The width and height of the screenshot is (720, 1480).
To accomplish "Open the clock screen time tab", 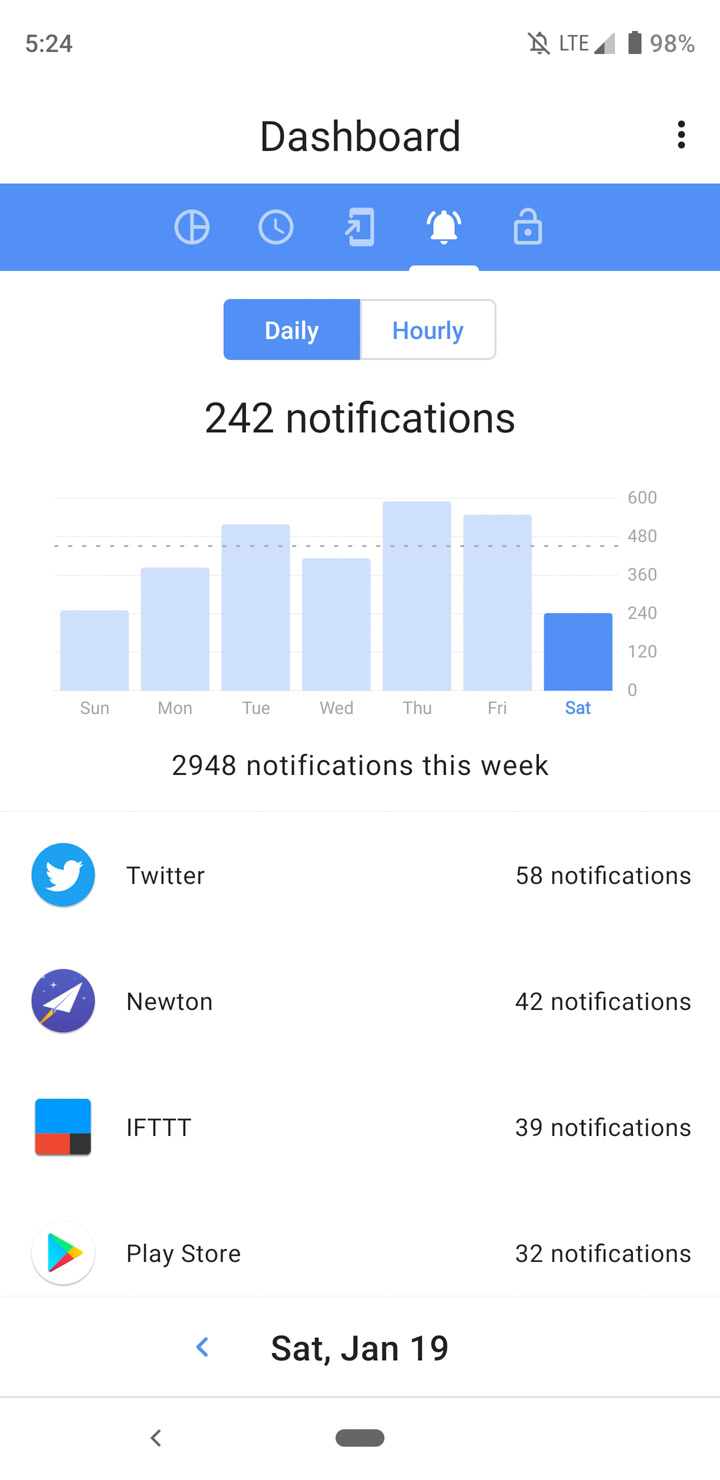I will pyautogui.click(x=276, y=228).
